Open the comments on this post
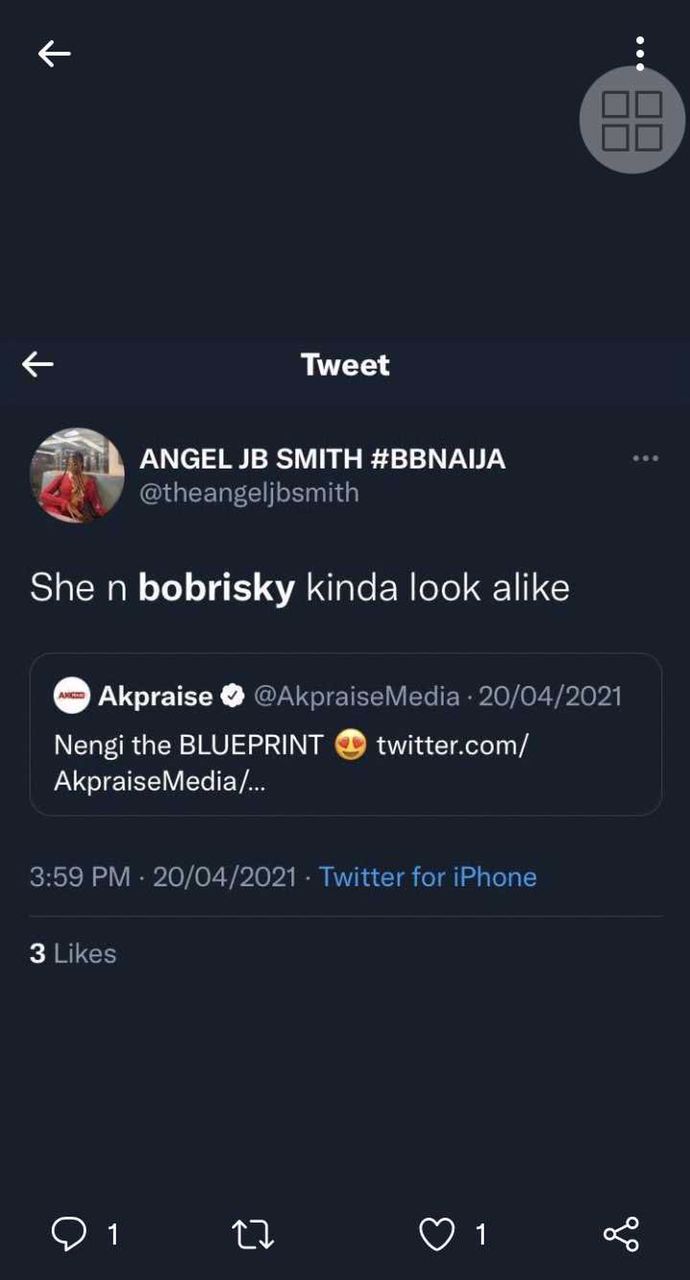 click(68, 1235)
